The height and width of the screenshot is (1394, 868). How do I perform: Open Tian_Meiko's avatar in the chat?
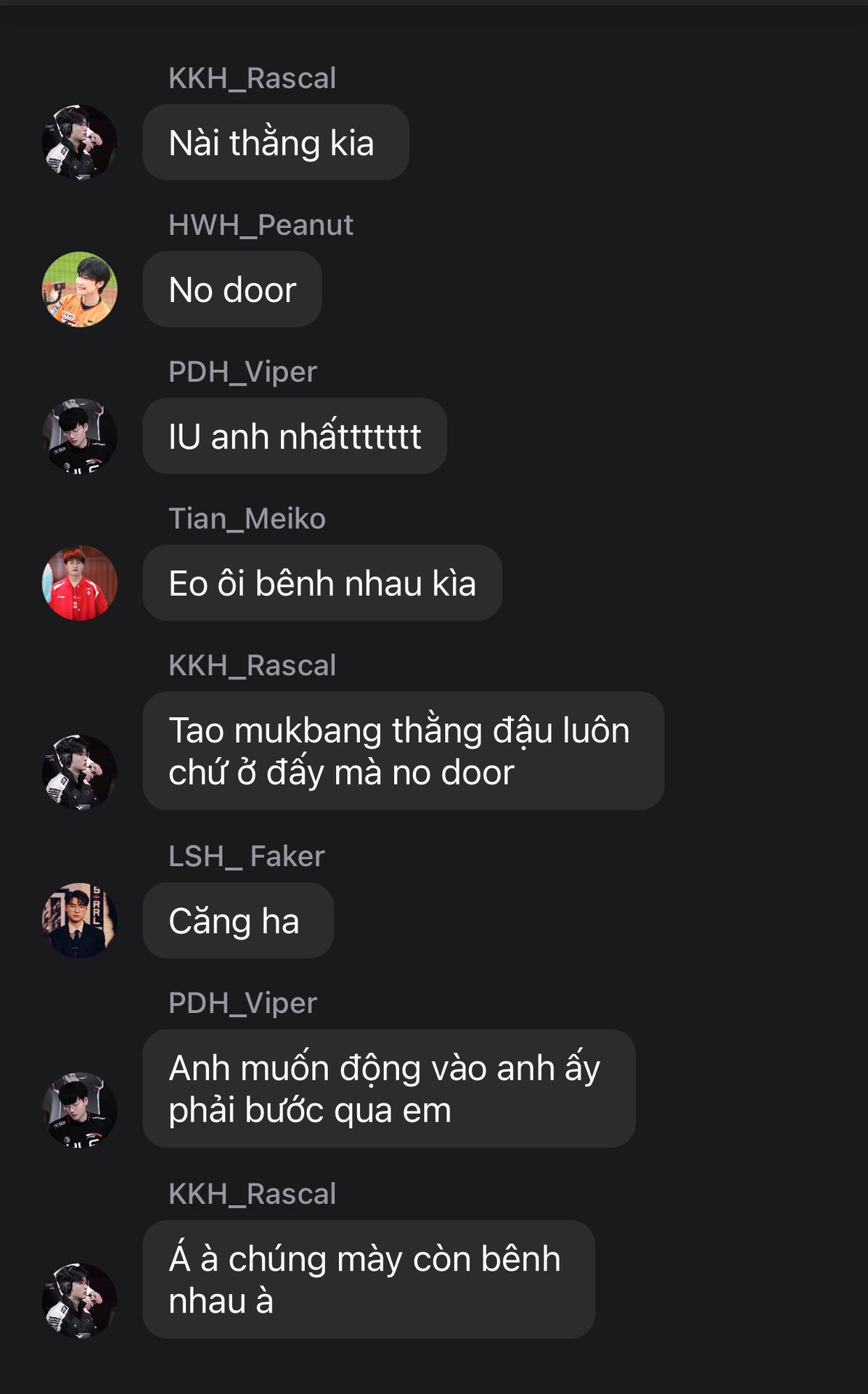coord(79,582)
